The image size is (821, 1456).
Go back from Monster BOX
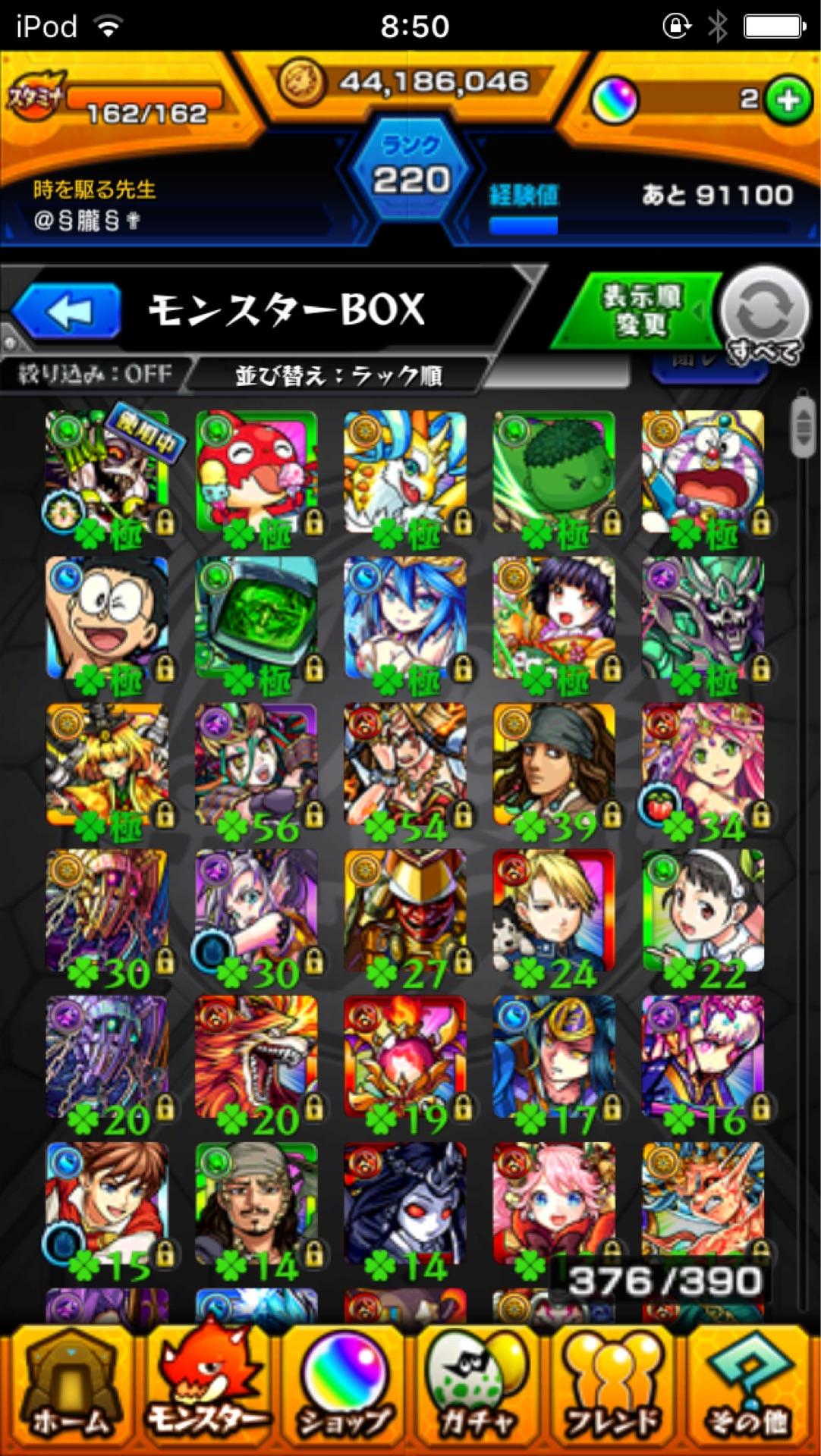(x=67, y=312)
